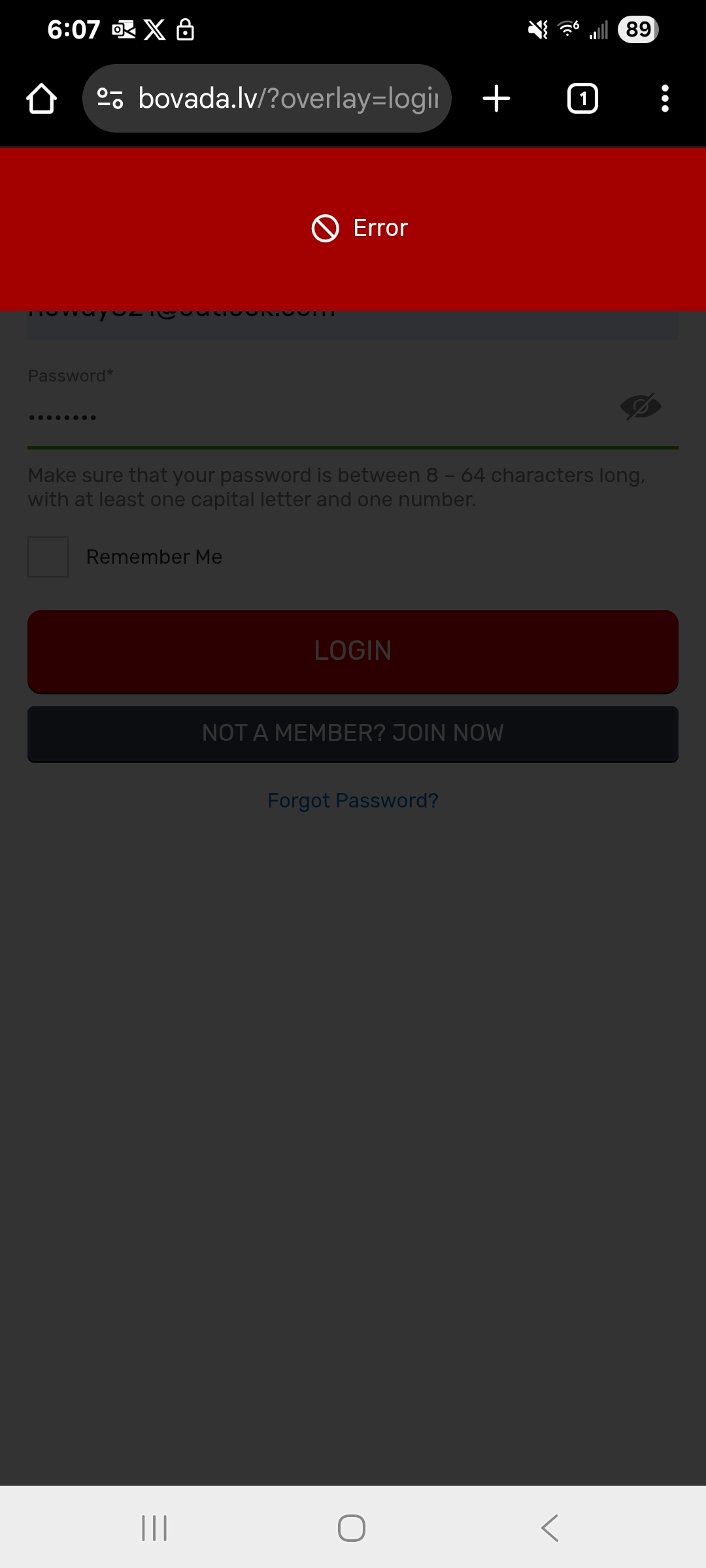
Task: Show the hidden password
Action: (x=641, y=407)
